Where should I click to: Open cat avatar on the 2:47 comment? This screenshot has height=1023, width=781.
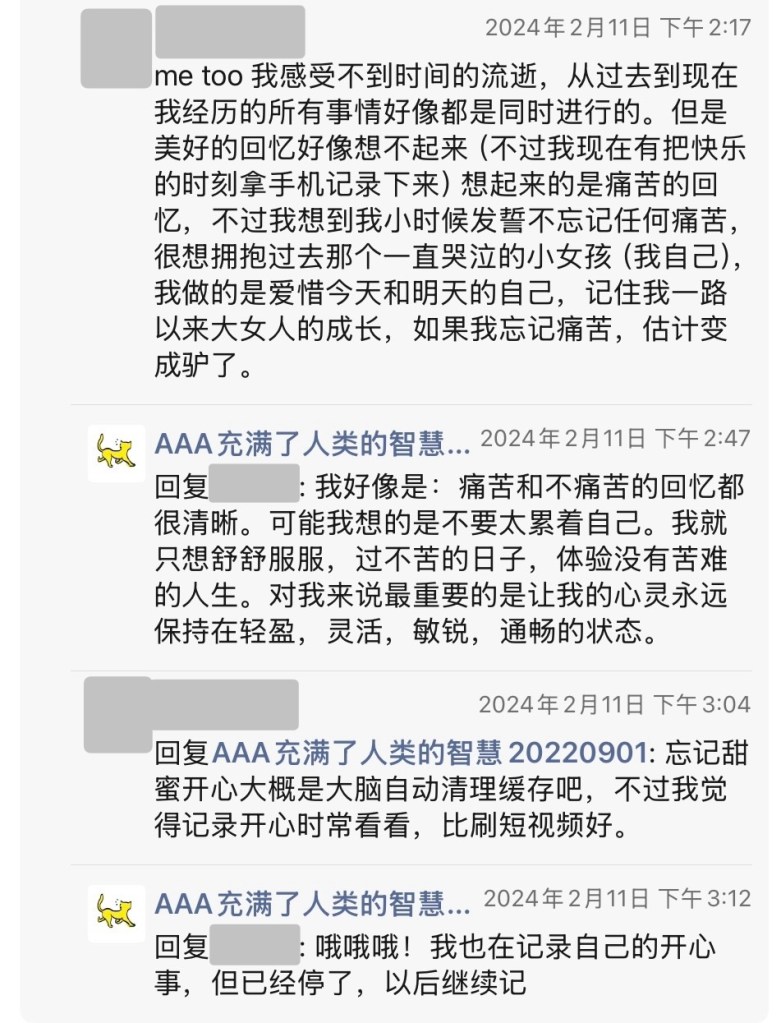coord(116,453)
